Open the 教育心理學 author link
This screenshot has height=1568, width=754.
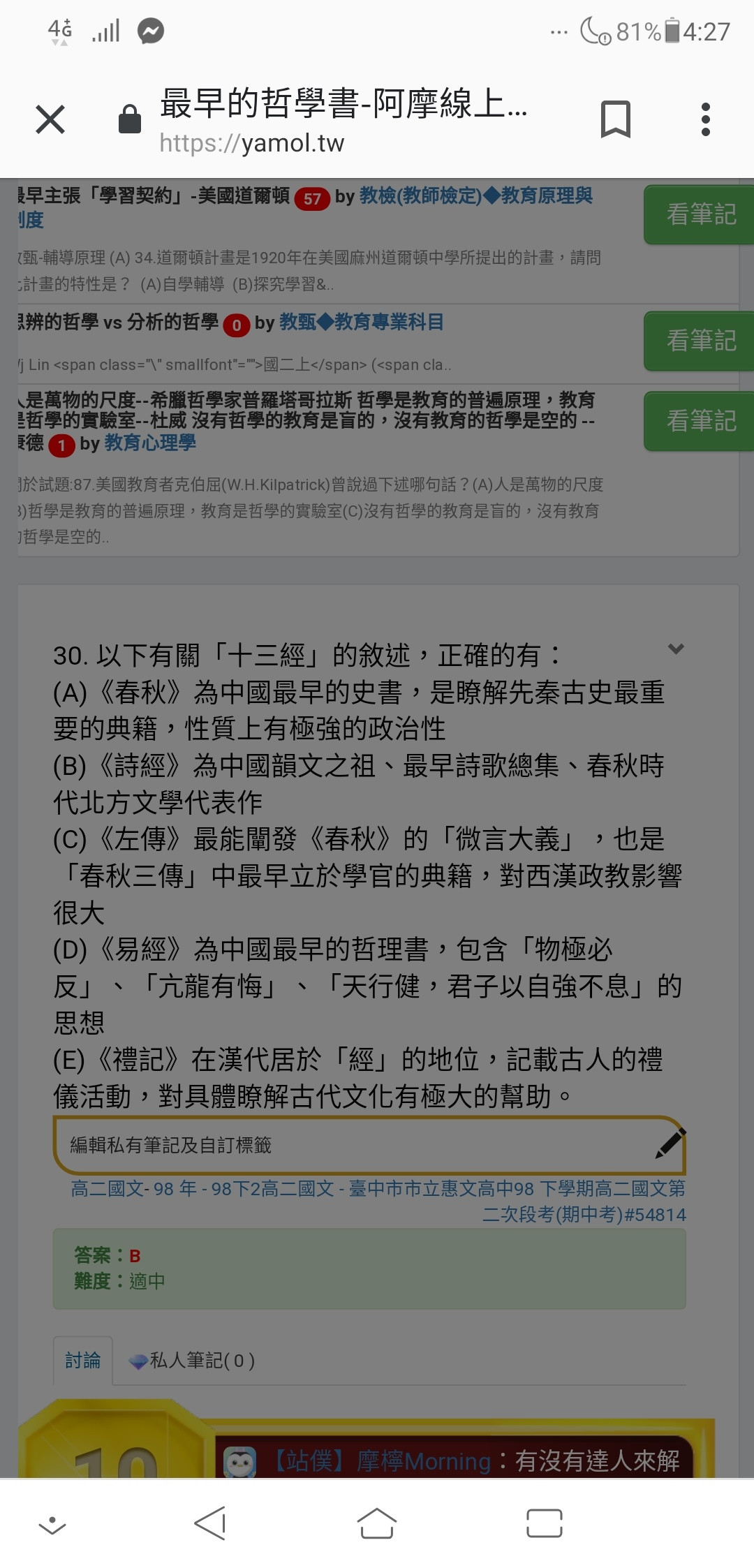click(150, 443)
